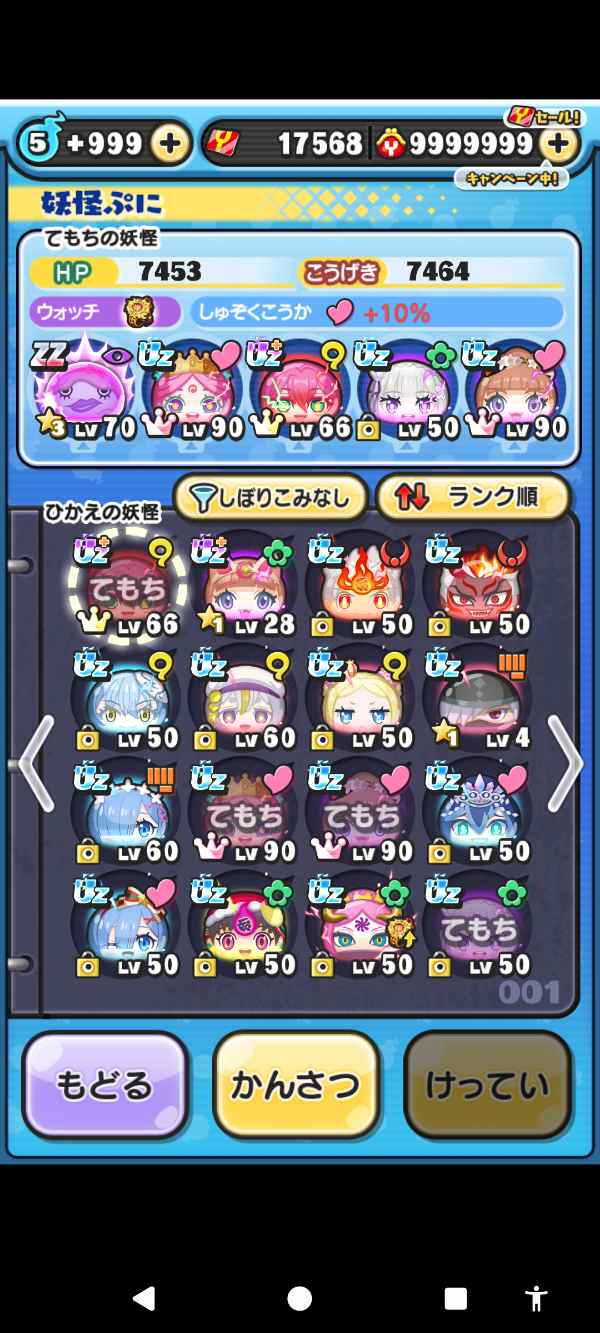The height and width of the screenshot is (1333, 600).
Task: Change sorting with the ランク順 button
Action: pos(473,497)
